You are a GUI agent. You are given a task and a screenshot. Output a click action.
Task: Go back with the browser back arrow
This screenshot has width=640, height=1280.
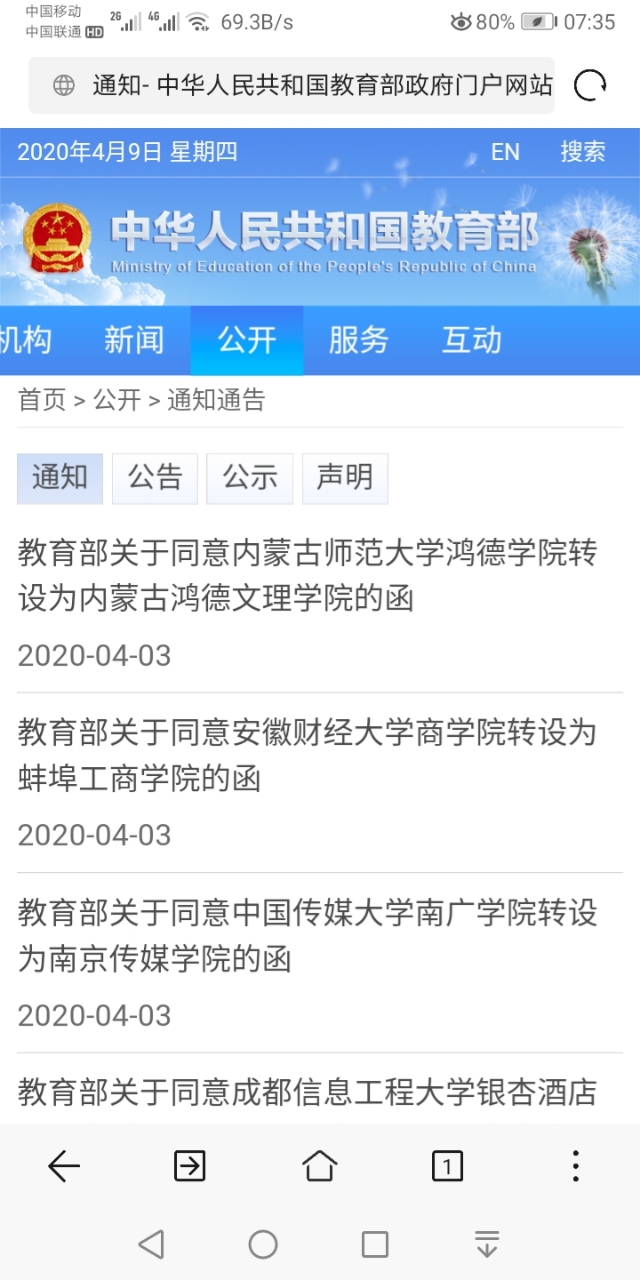pos(64,1166)
